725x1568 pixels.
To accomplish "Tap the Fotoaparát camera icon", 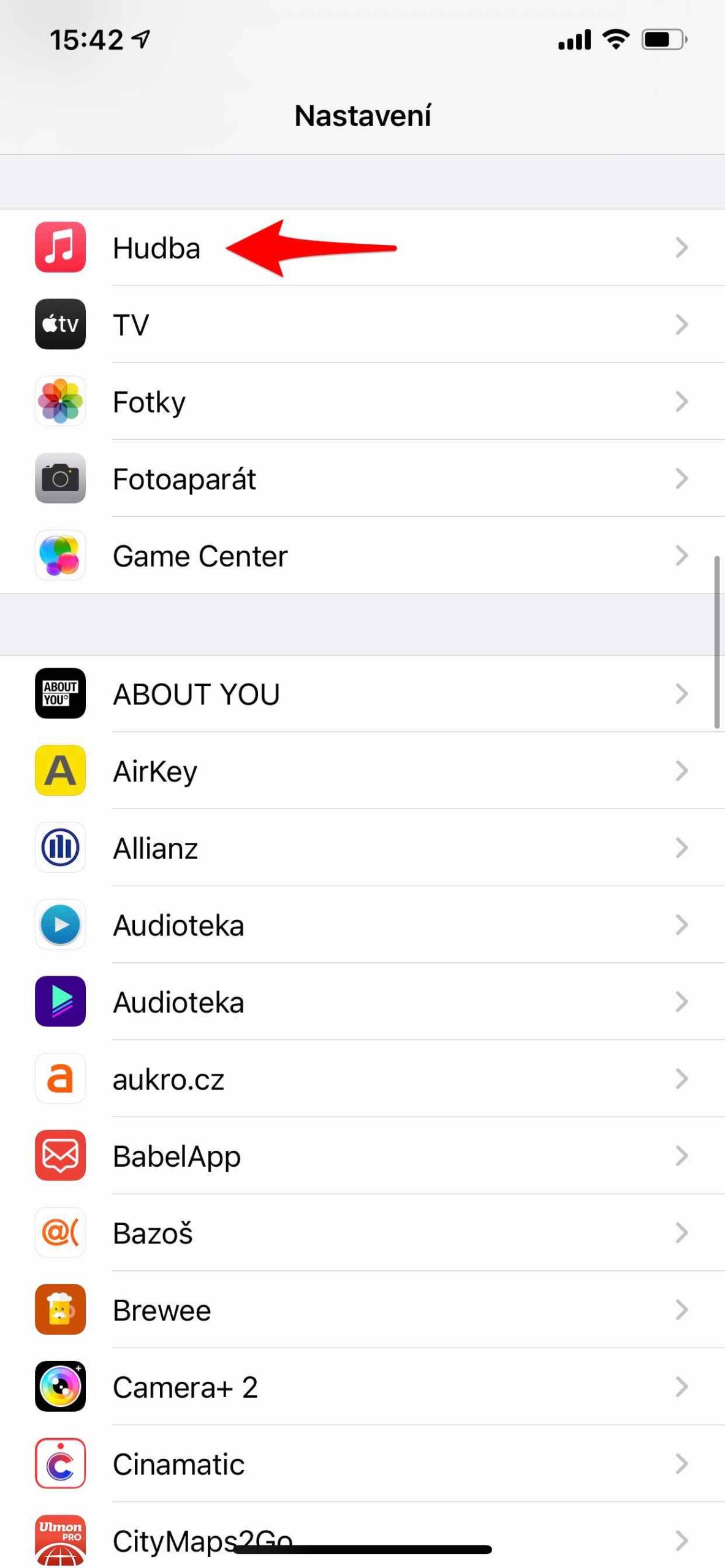I will point(60,479).
